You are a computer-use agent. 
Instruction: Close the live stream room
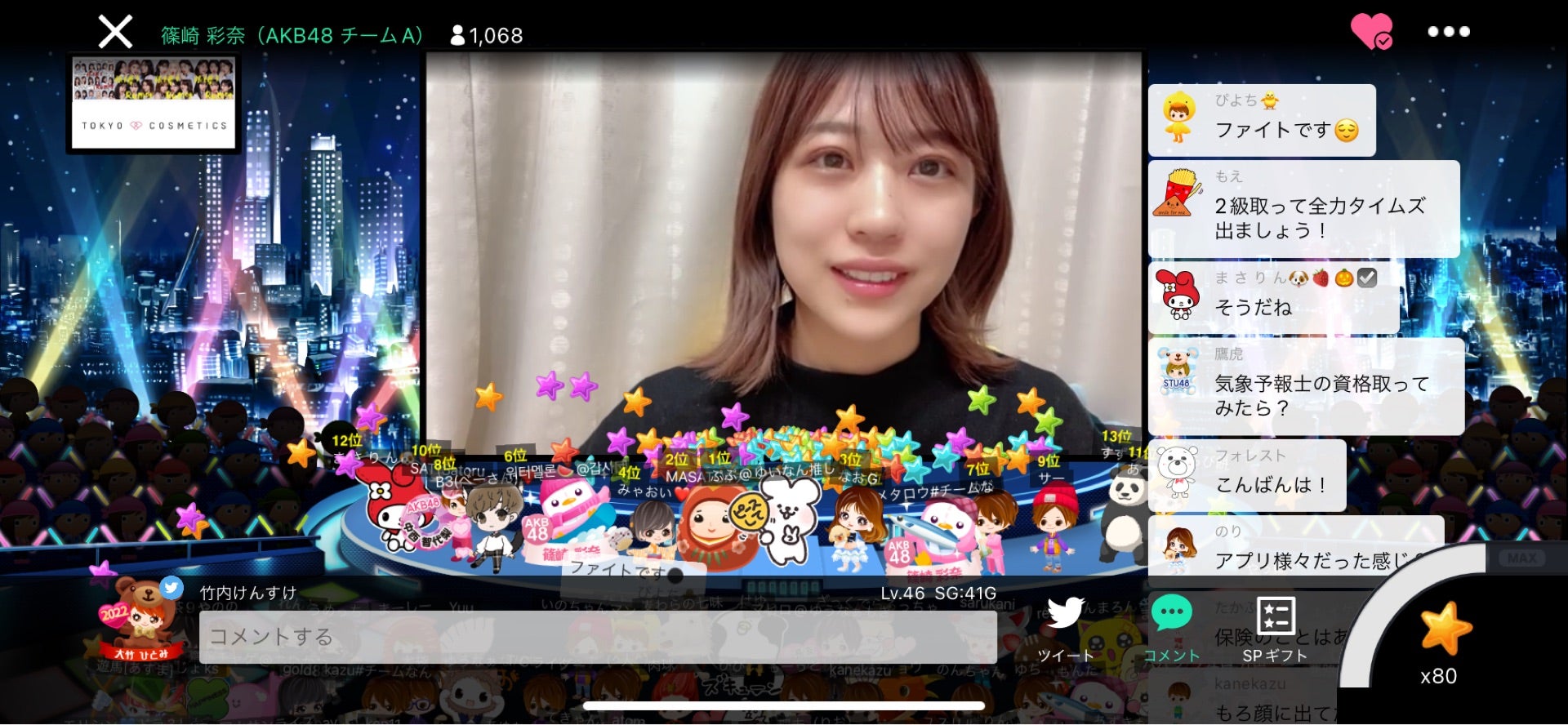point(115,33)
